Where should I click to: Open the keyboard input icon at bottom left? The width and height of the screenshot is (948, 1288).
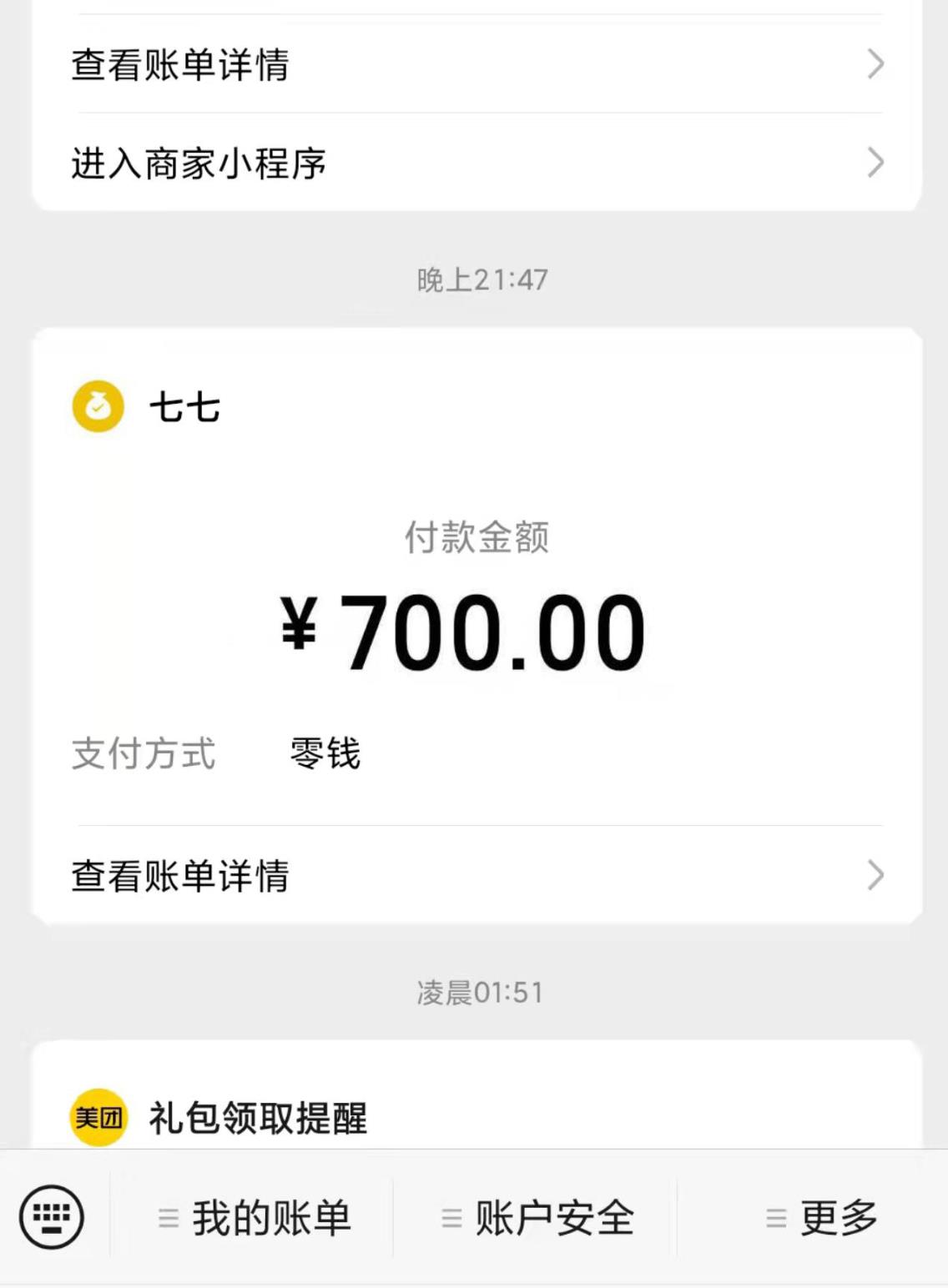[x=52, y=1217]
